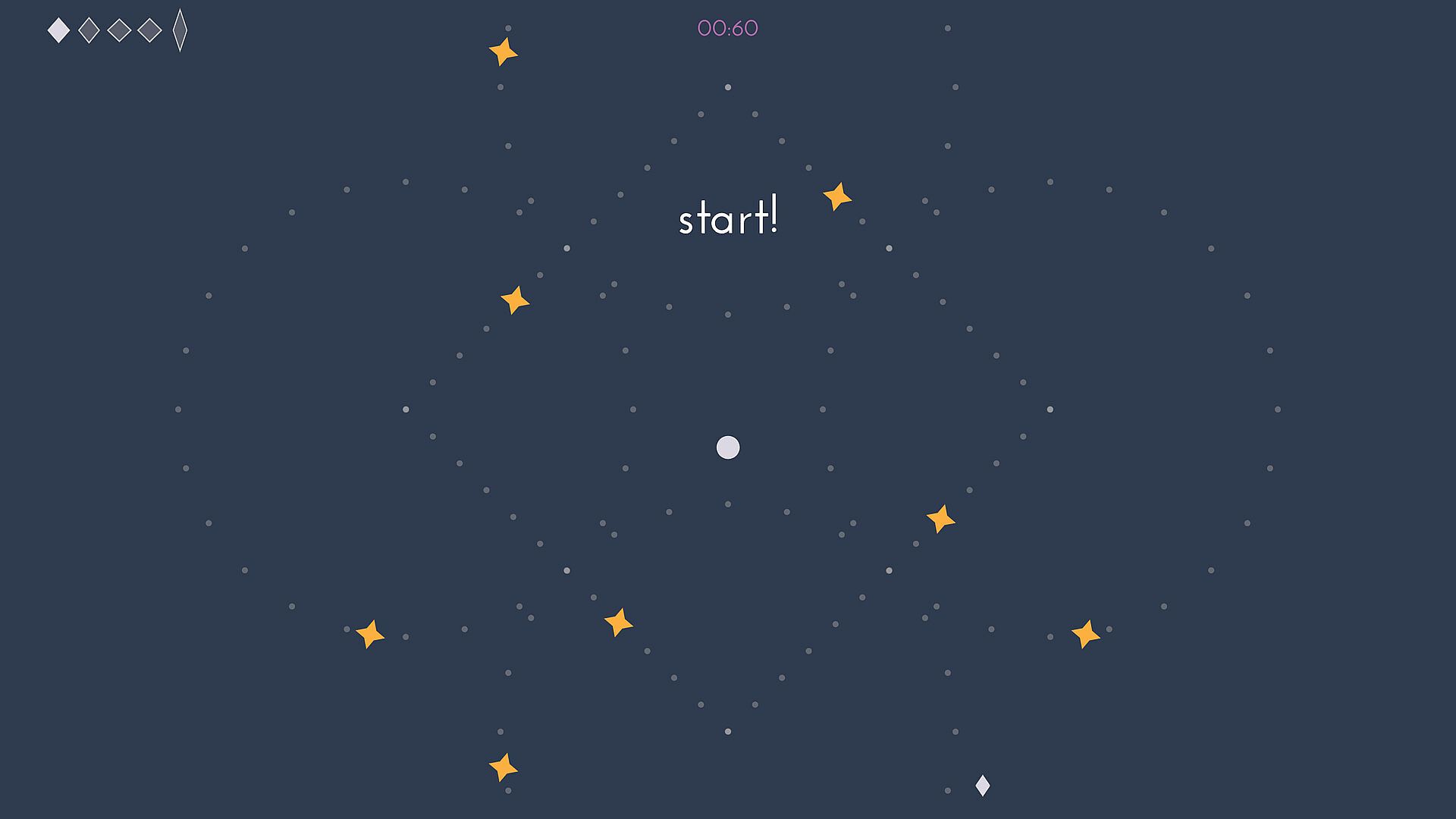Tap the start! prompt to begin
The width and height of the screenshot is (1456, 819).
point(728,217)
